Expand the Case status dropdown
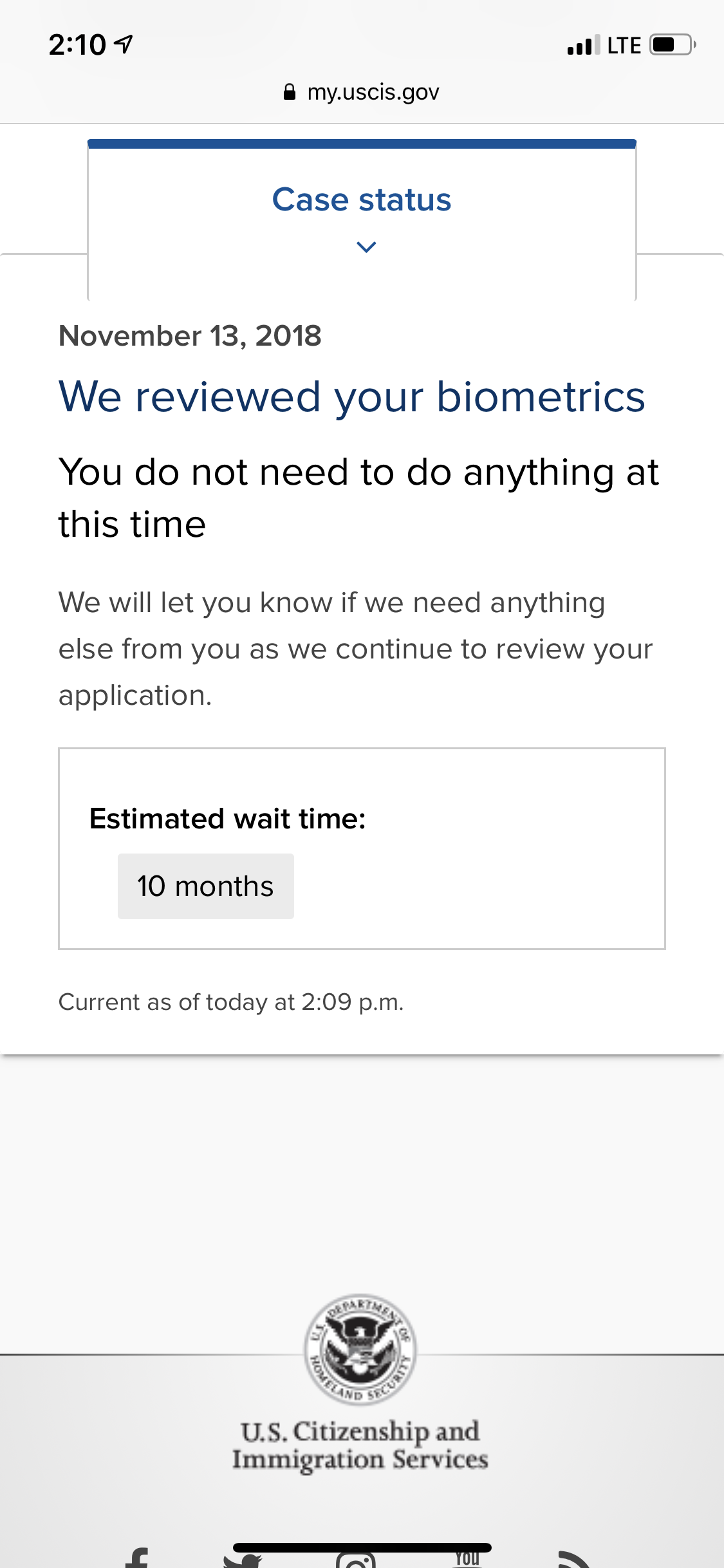 (362, 219)
